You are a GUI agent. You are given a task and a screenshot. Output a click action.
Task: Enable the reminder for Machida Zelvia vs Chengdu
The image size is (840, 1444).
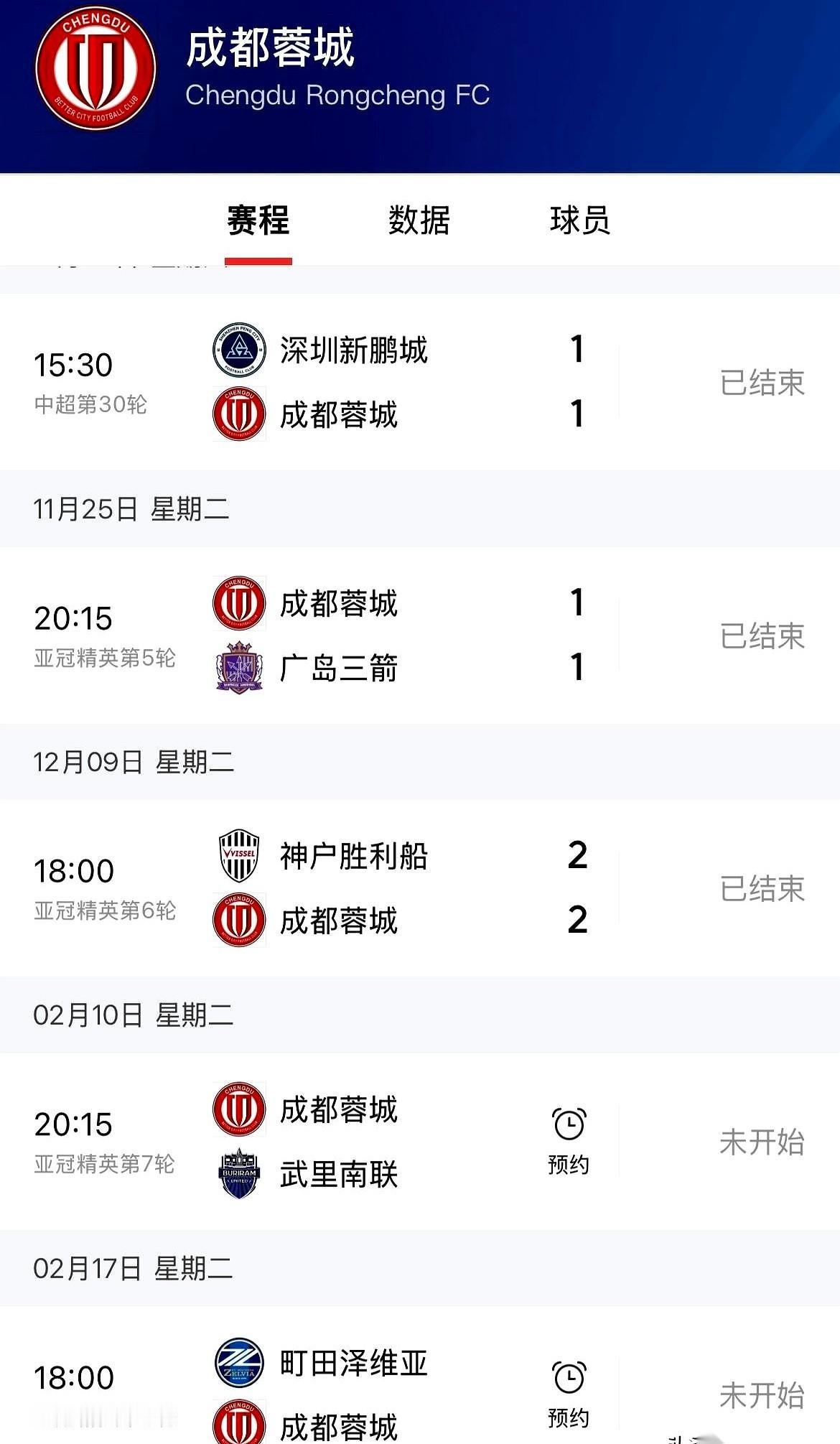point(569,1417)
